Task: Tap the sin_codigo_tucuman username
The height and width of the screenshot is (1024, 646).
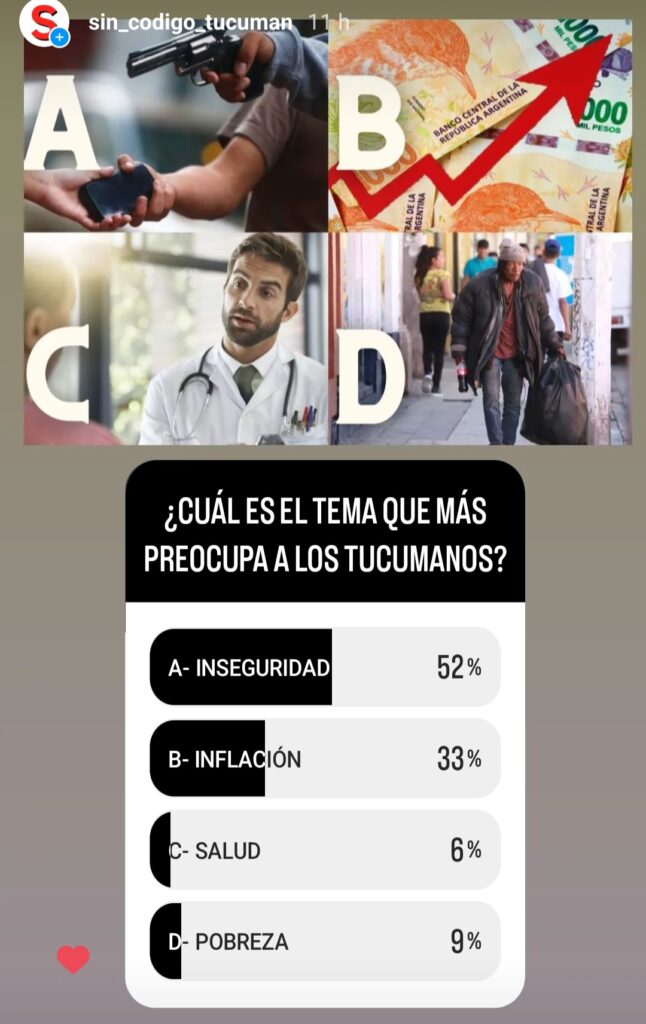Action: click(190, 22)
